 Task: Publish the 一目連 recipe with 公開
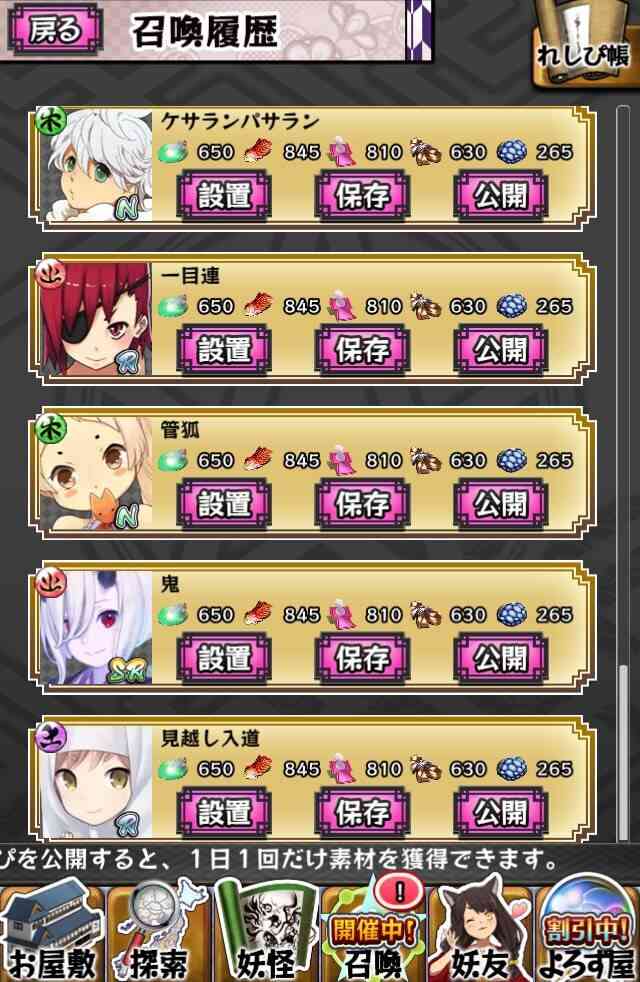(x=500, y=349)
